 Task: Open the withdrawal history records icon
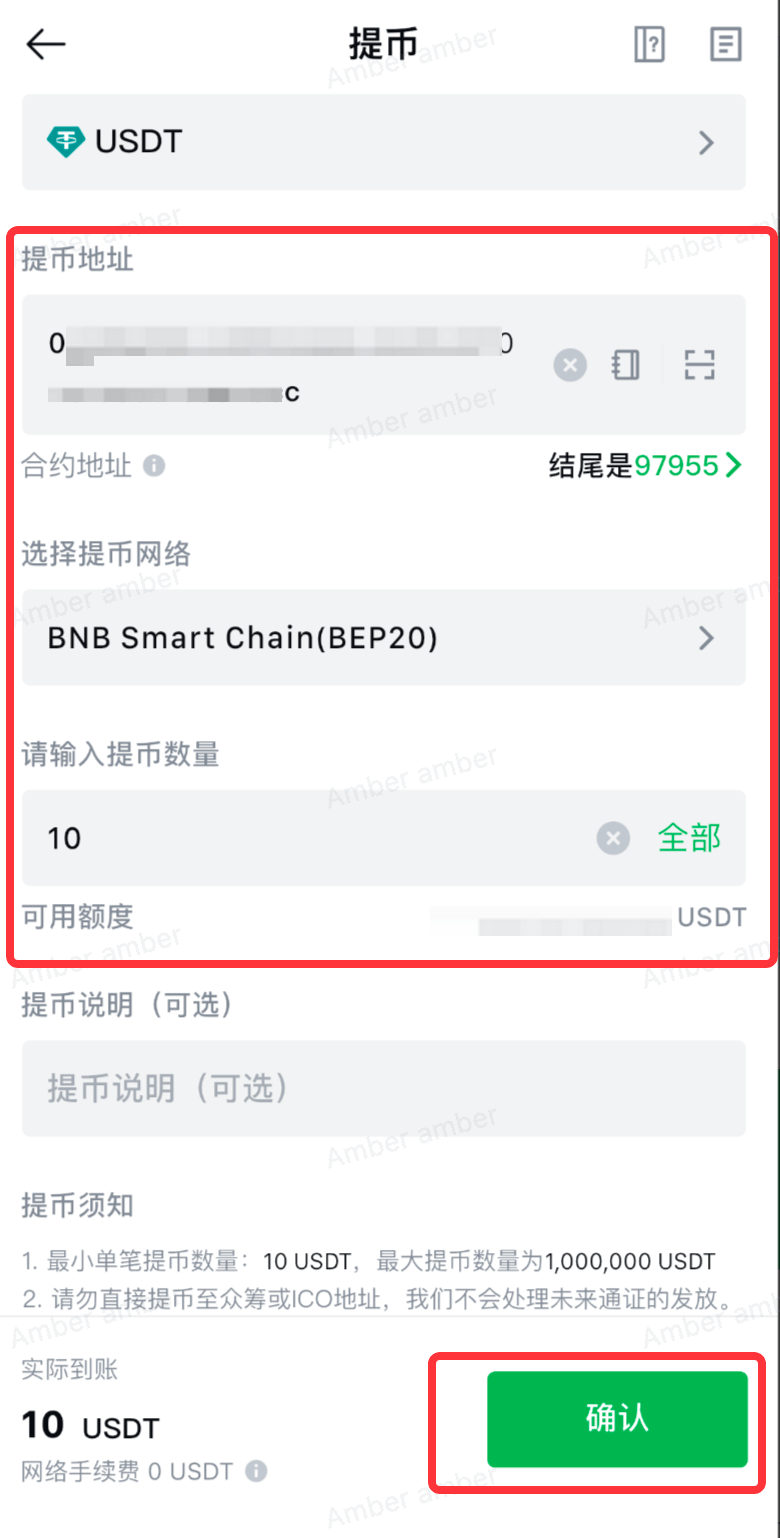[x=725, y=44]
